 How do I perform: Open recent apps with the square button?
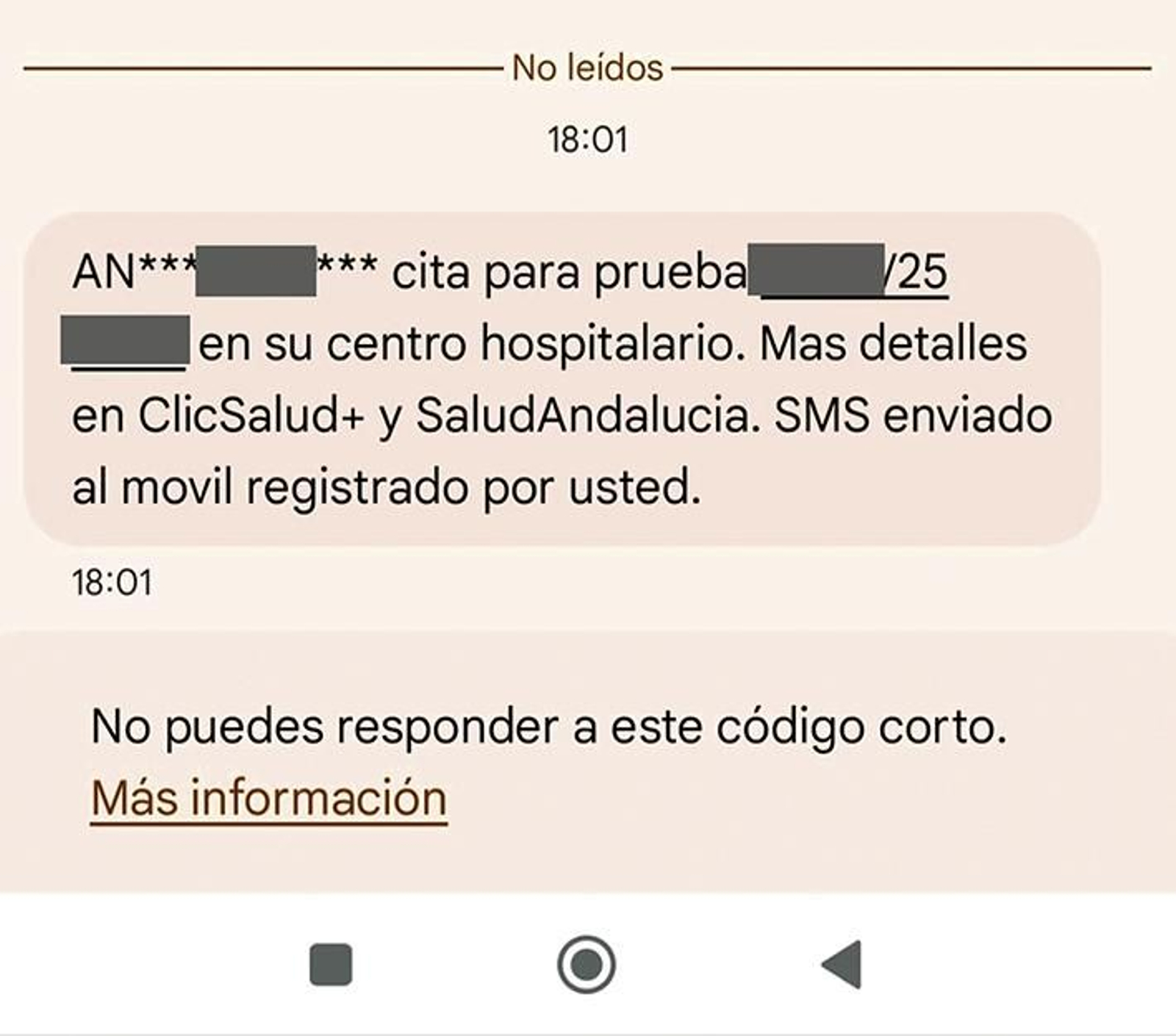[331, 964]
